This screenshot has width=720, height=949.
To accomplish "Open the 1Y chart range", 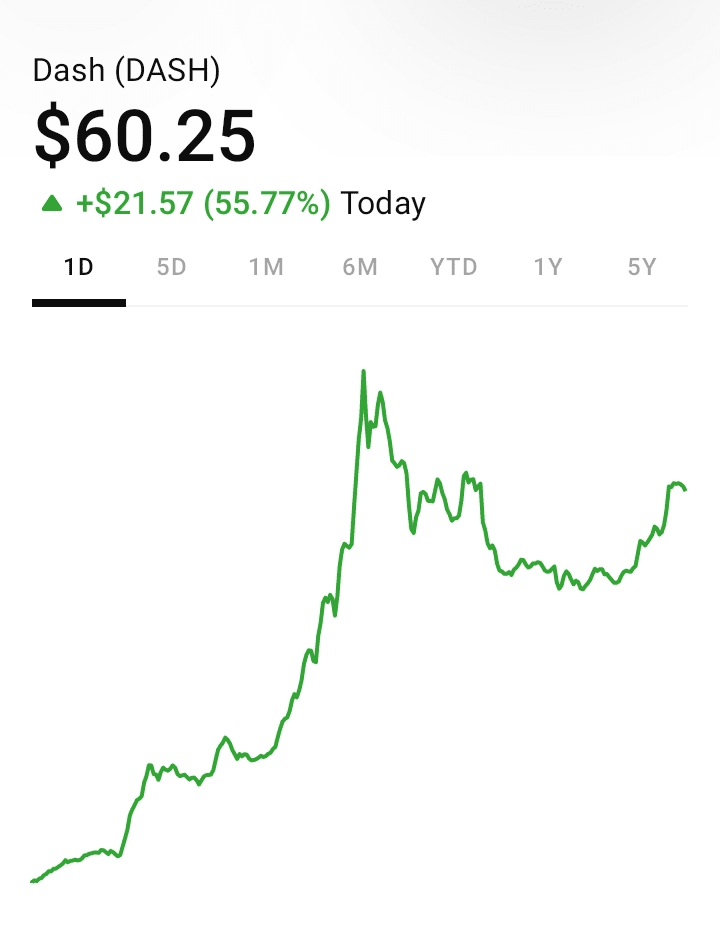I will [x=548, y=268].
